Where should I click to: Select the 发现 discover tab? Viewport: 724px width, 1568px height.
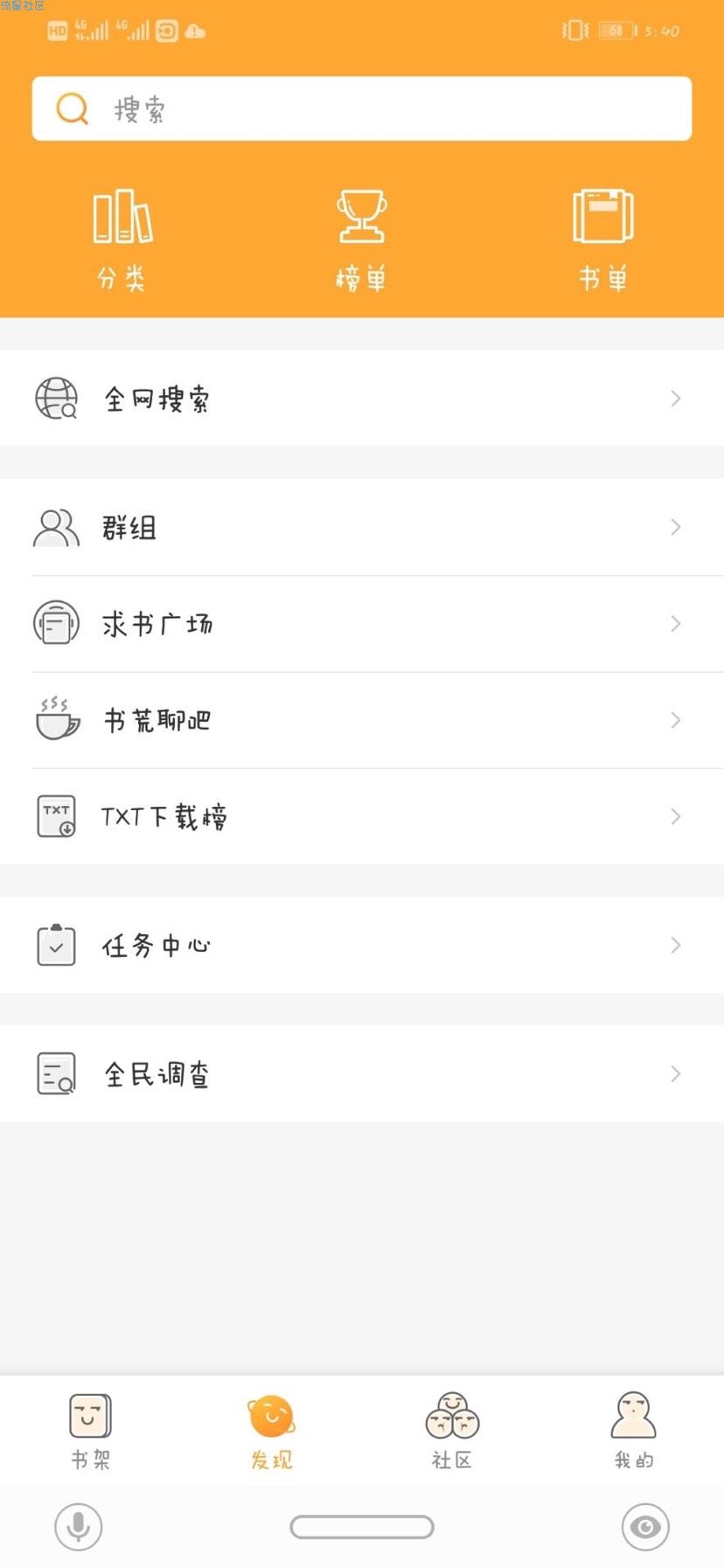(x=272, y=1432)
